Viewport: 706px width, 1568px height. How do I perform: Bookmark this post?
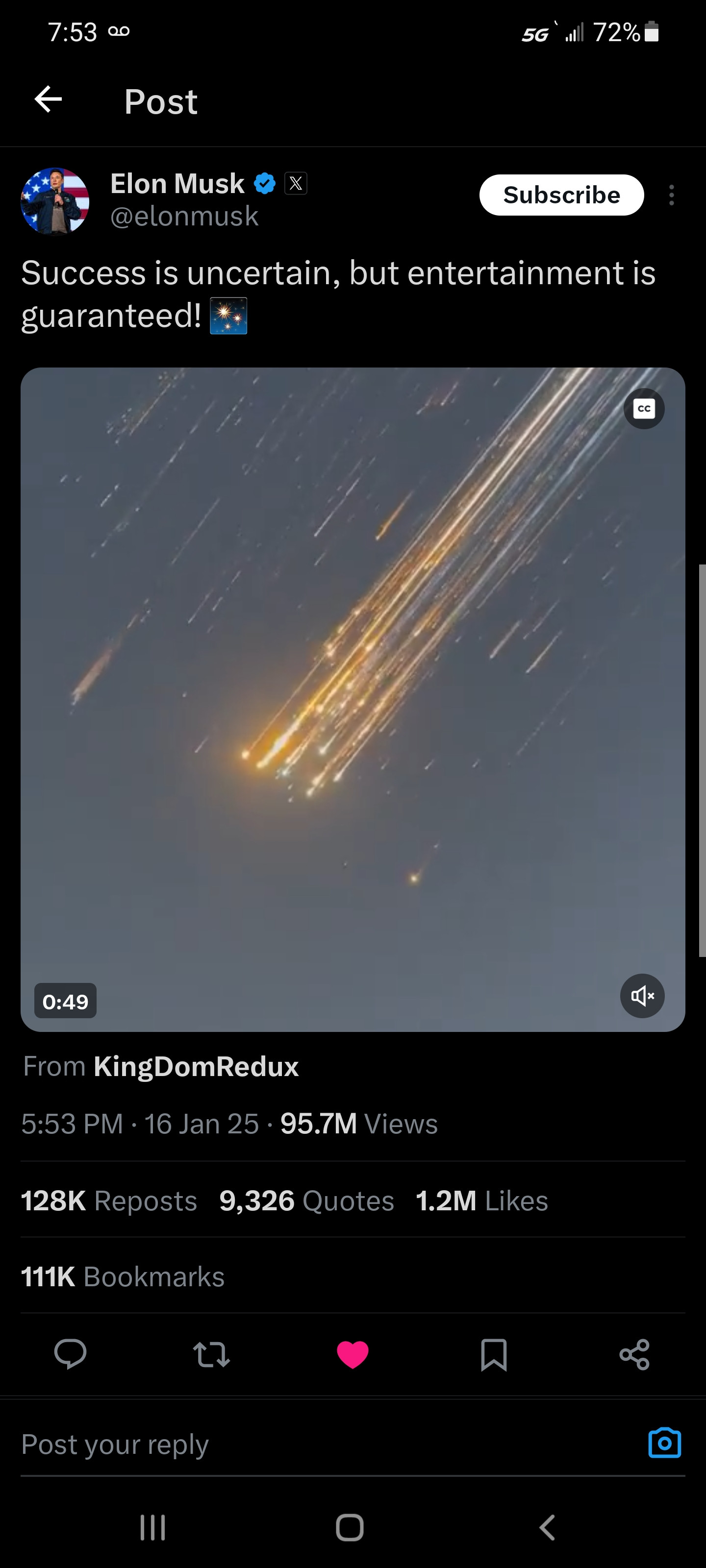click(x=493, y=1355)
